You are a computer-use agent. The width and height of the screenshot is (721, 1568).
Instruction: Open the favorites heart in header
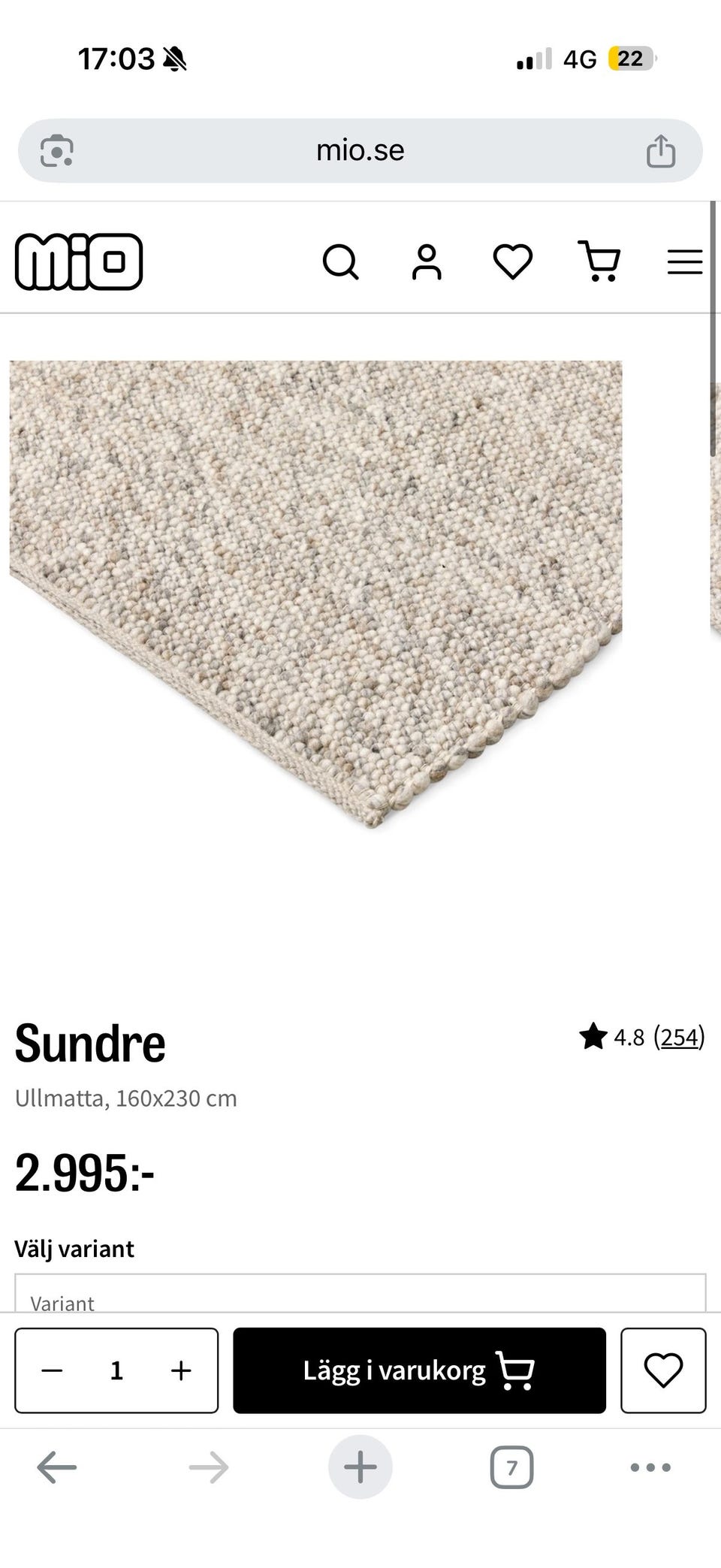pos(513,262)
